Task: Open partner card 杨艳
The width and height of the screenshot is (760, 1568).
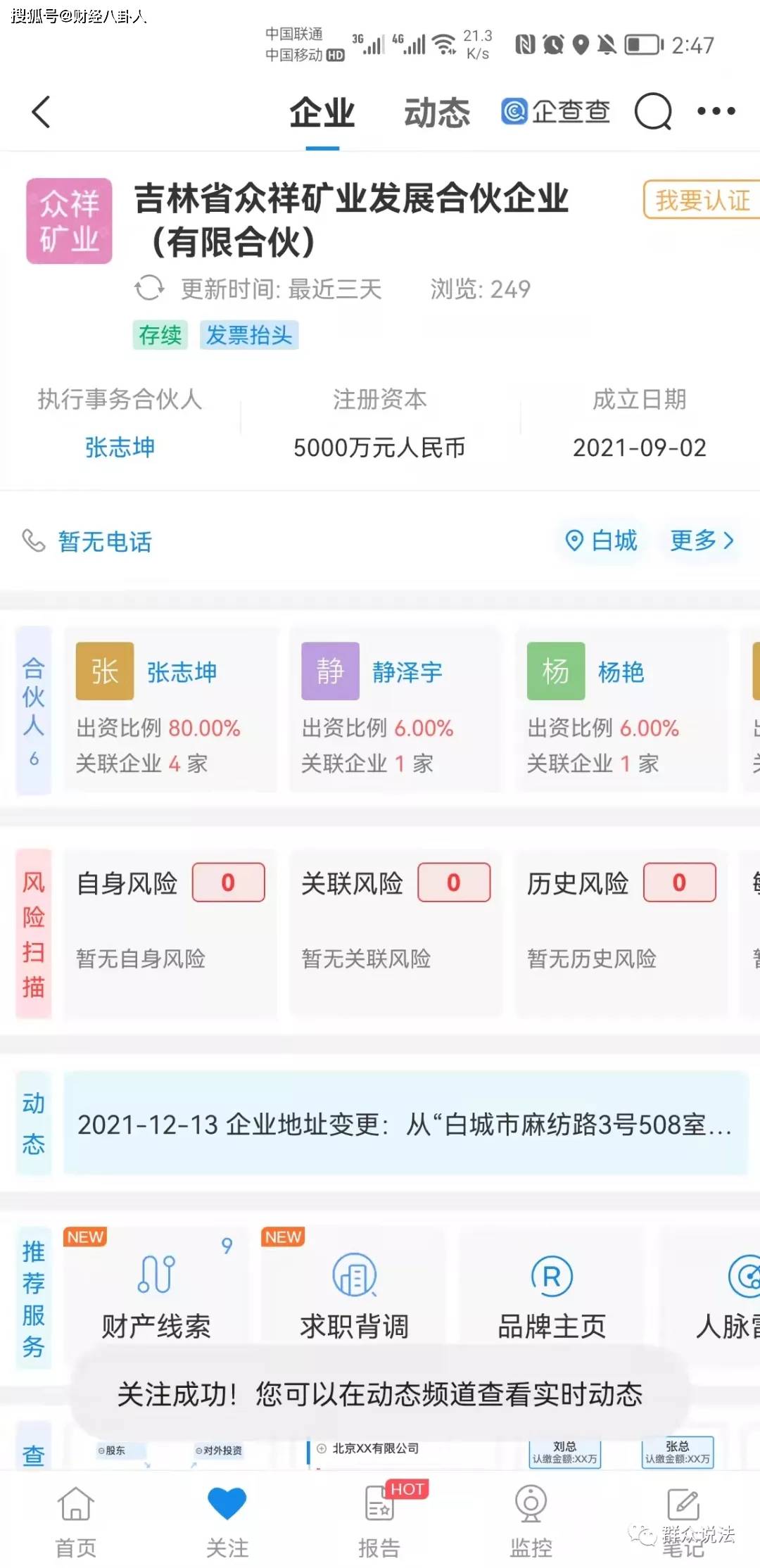Action: tap(621, 709)
